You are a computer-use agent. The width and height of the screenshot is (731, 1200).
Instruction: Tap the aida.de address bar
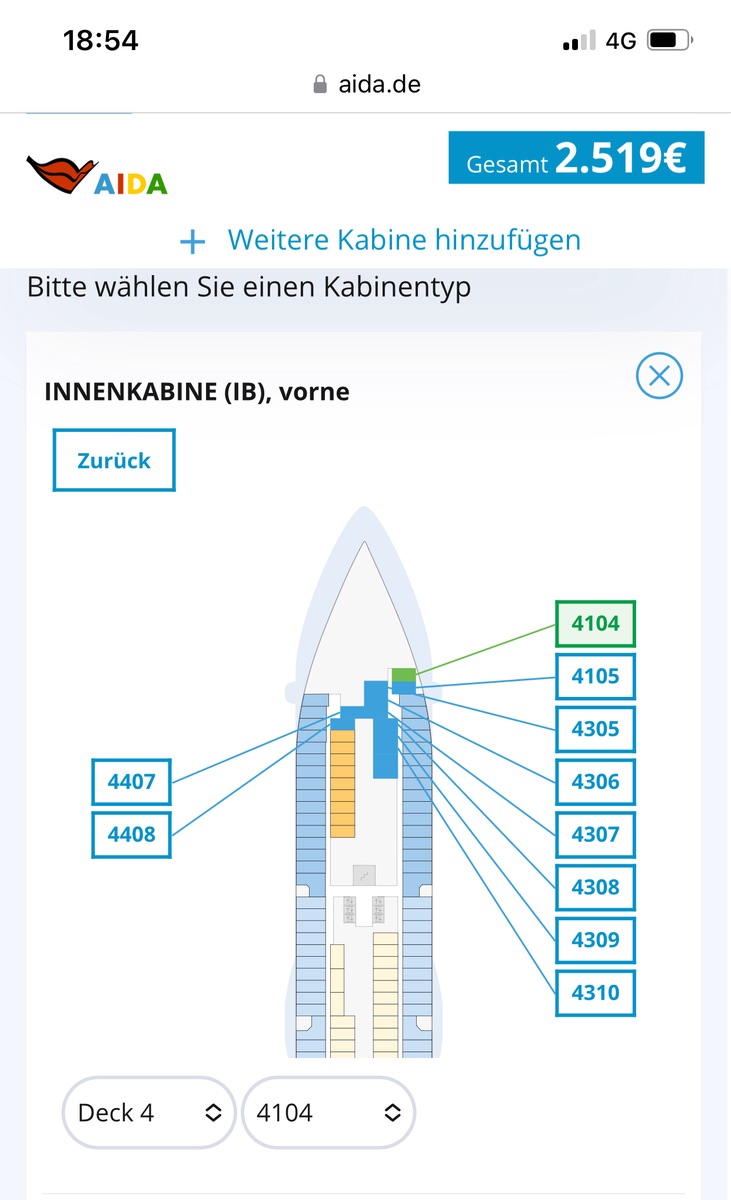tap(366, 85)
